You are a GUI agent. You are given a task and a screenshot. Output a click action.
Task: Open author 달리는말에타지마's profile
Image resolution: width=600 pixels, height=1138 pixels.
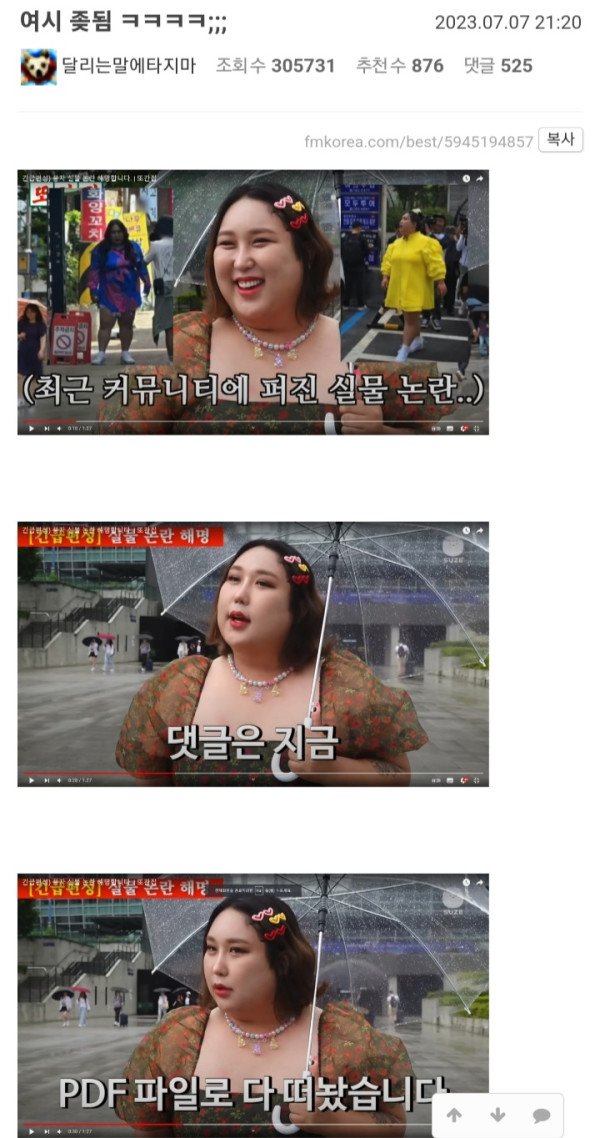tap(128, 66)
